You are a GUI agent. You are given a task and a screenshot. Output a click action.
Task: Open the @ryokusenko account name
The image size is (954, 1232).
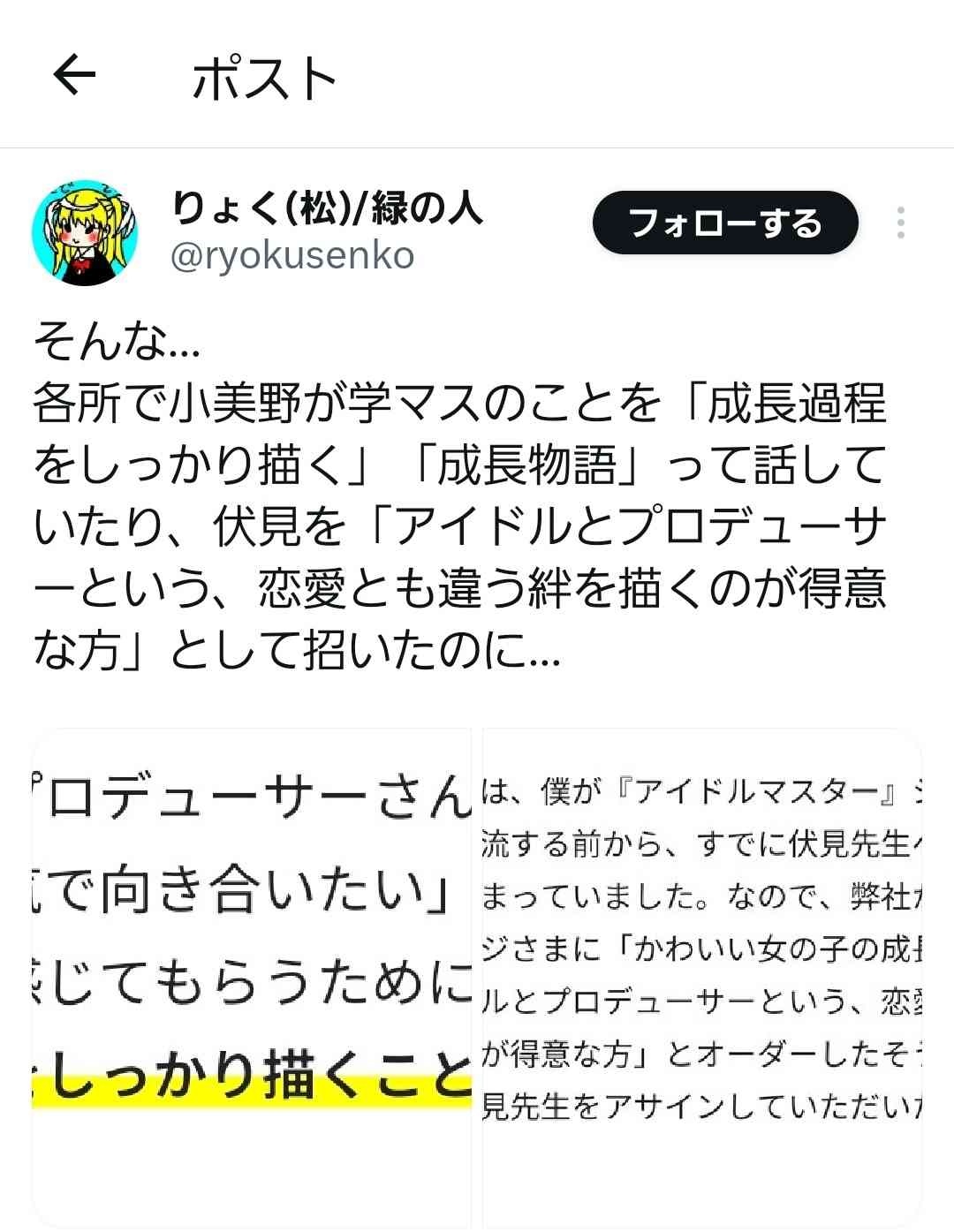tap(291, 256)
